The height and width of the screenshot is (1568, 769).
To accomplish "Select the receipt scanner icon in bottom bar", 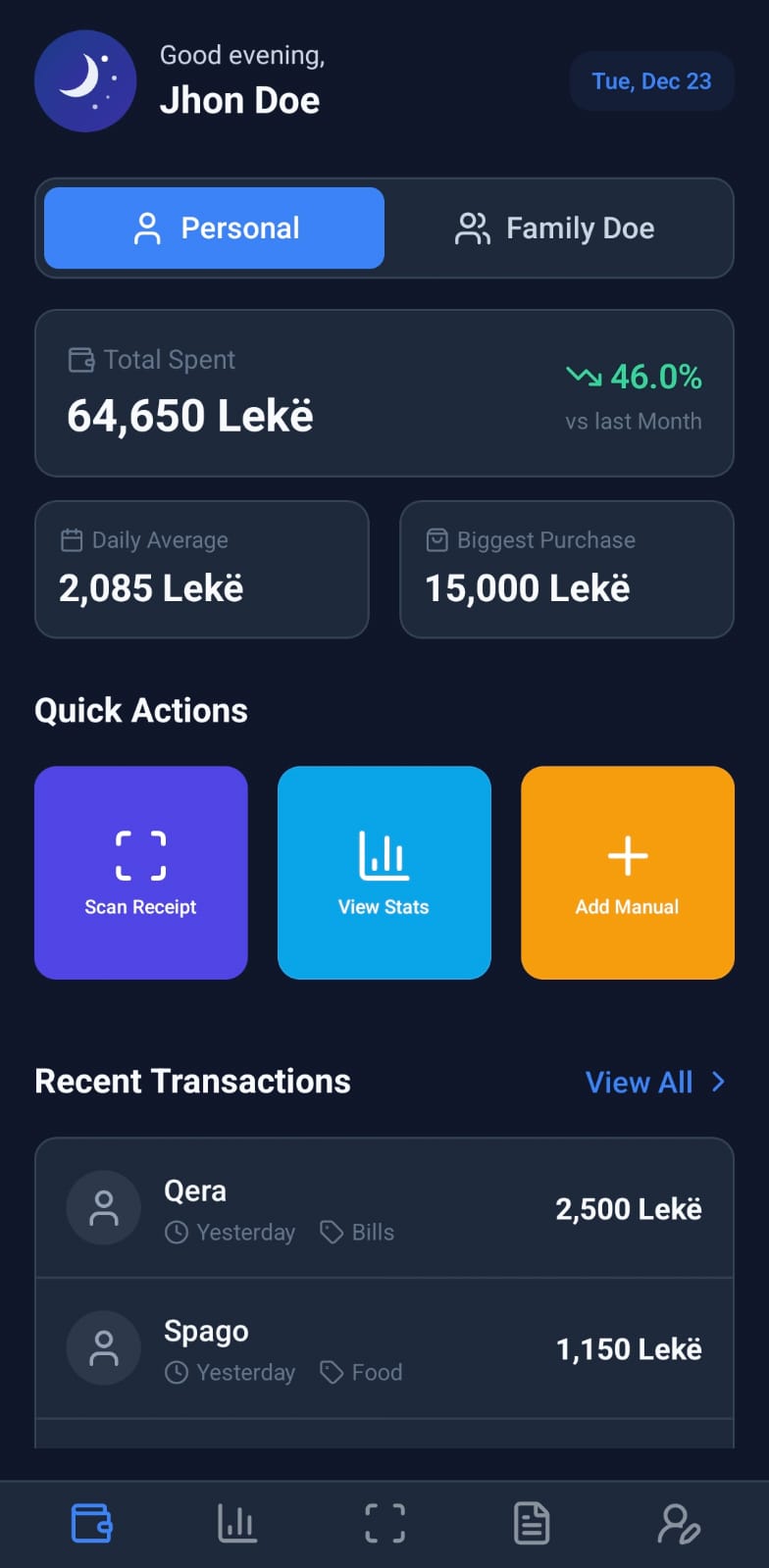I will point(384,1523).
